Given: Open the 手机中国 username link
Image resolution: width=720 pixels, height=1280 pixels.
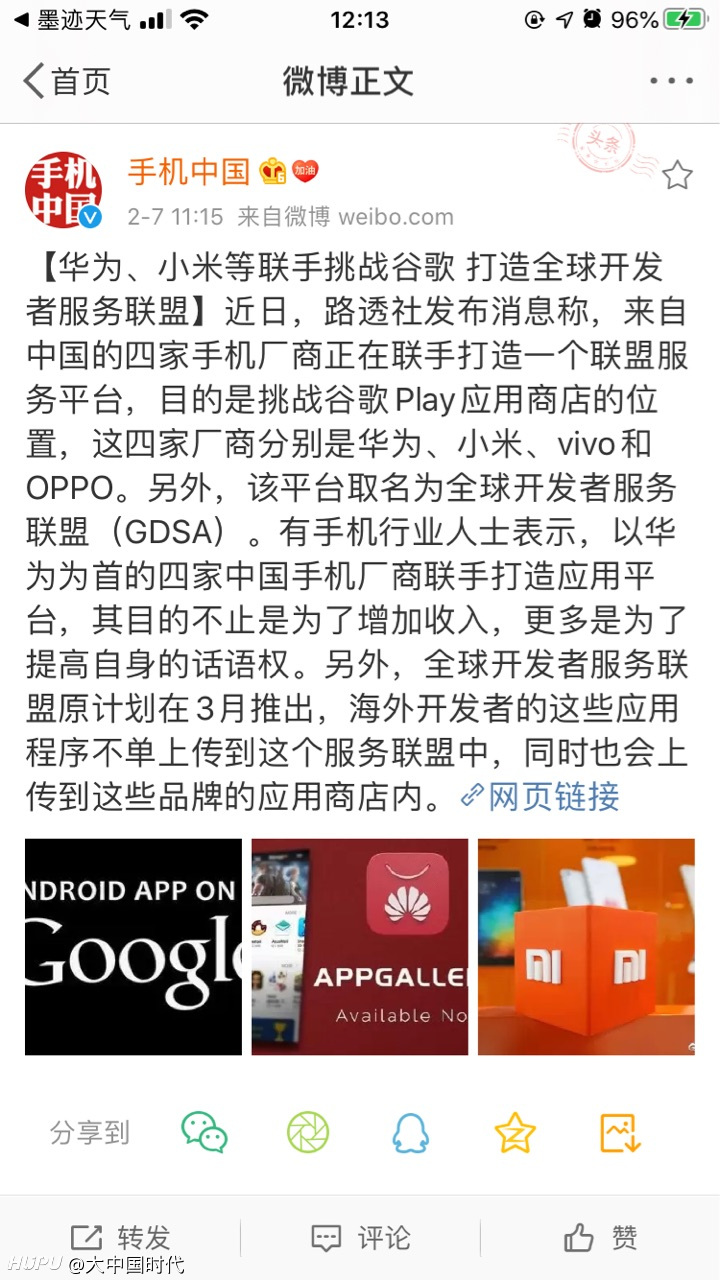Looking at the screenshot, I should 188,171.
